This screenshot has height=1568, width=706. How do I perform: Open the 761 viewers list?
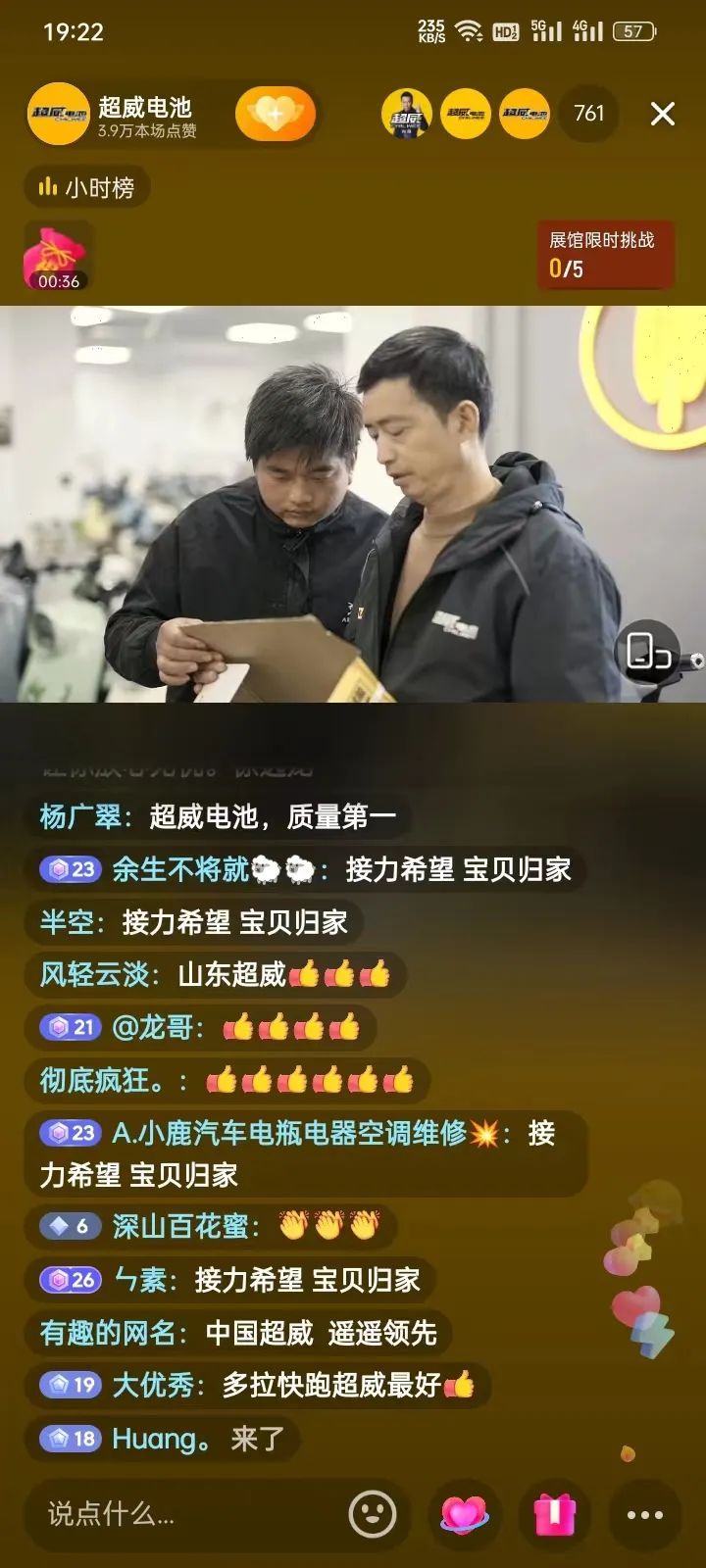[588, 114]
